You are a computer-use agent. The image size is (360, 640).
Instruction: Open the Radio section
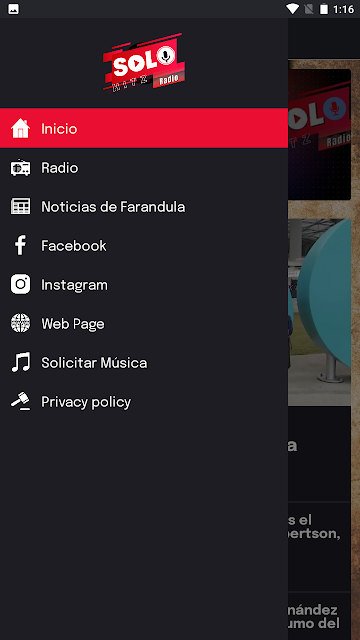tap(144, 168)
